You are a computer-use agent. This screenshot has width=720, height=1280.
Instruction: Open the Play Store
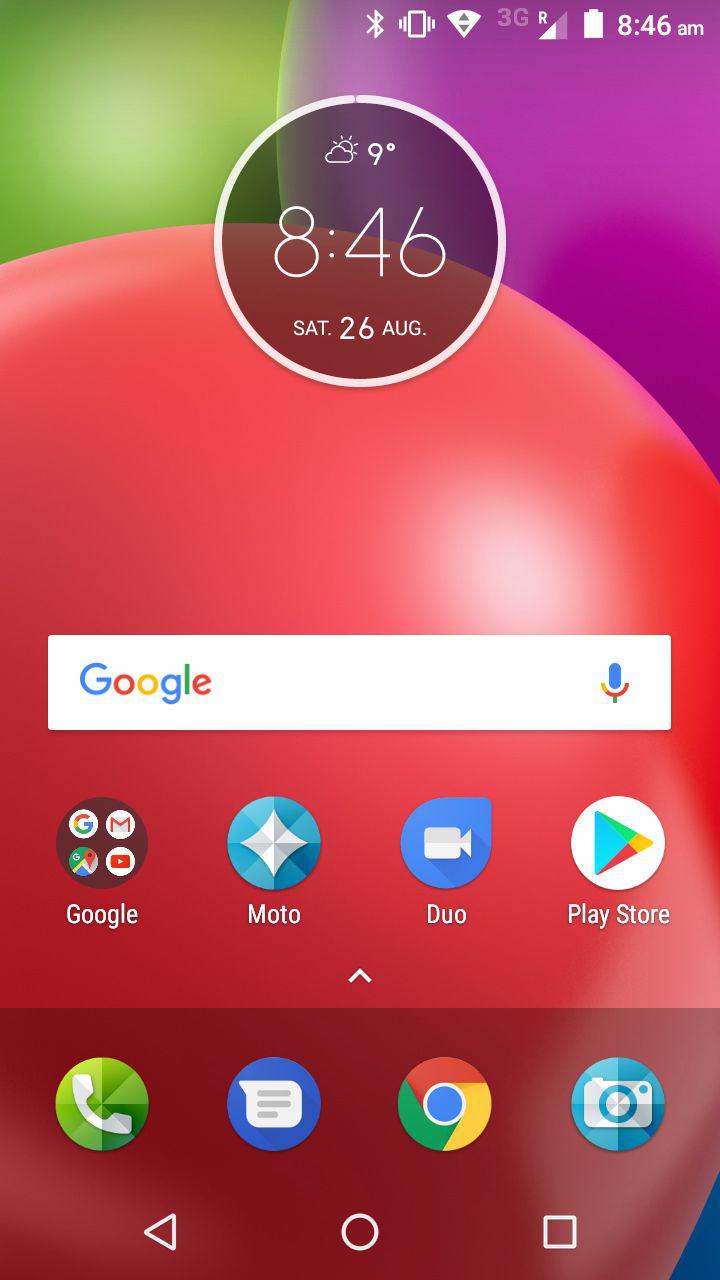[x=618, y=842]
